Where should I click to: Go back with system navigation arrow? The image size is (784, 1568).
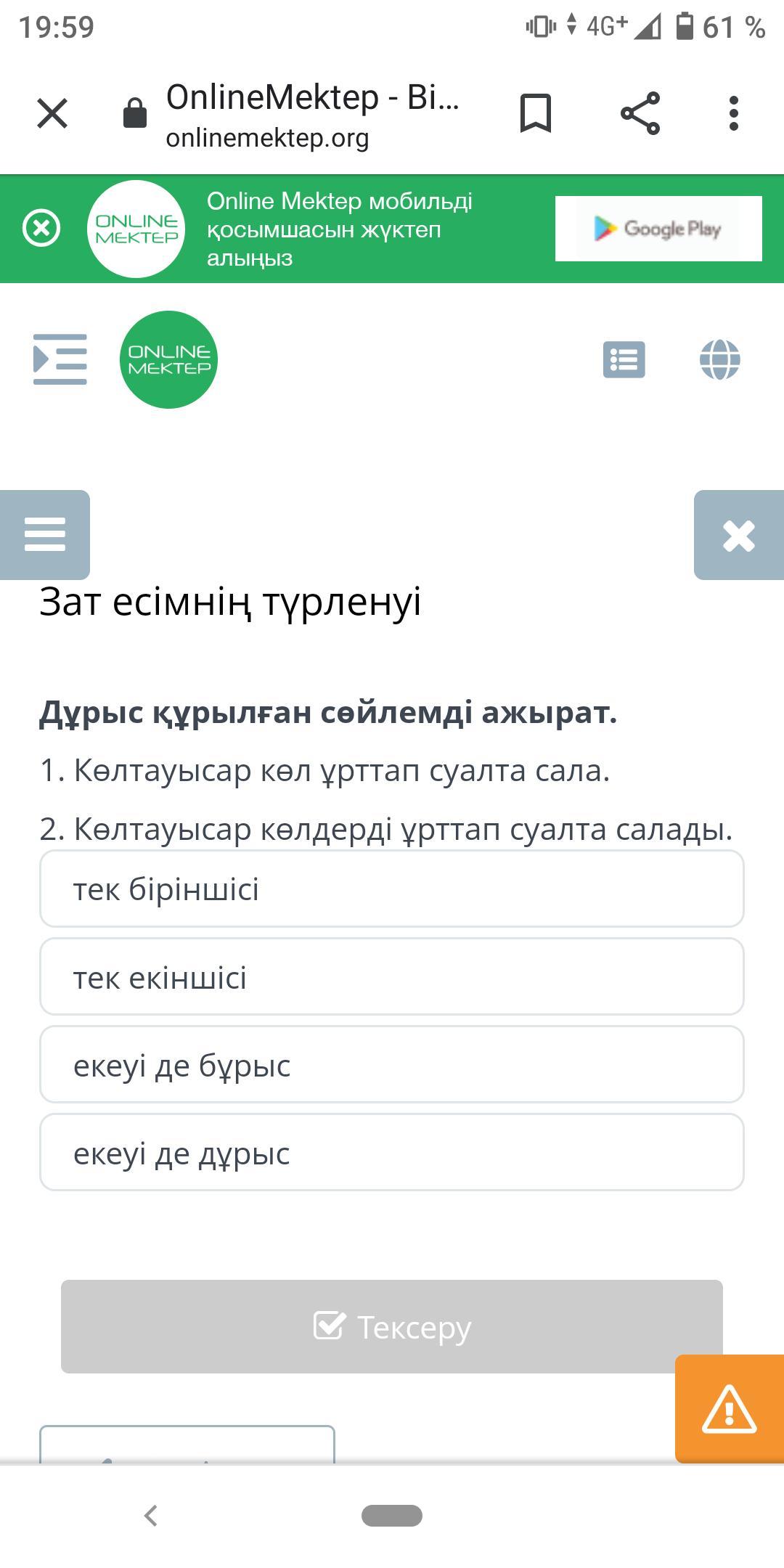151,1516
